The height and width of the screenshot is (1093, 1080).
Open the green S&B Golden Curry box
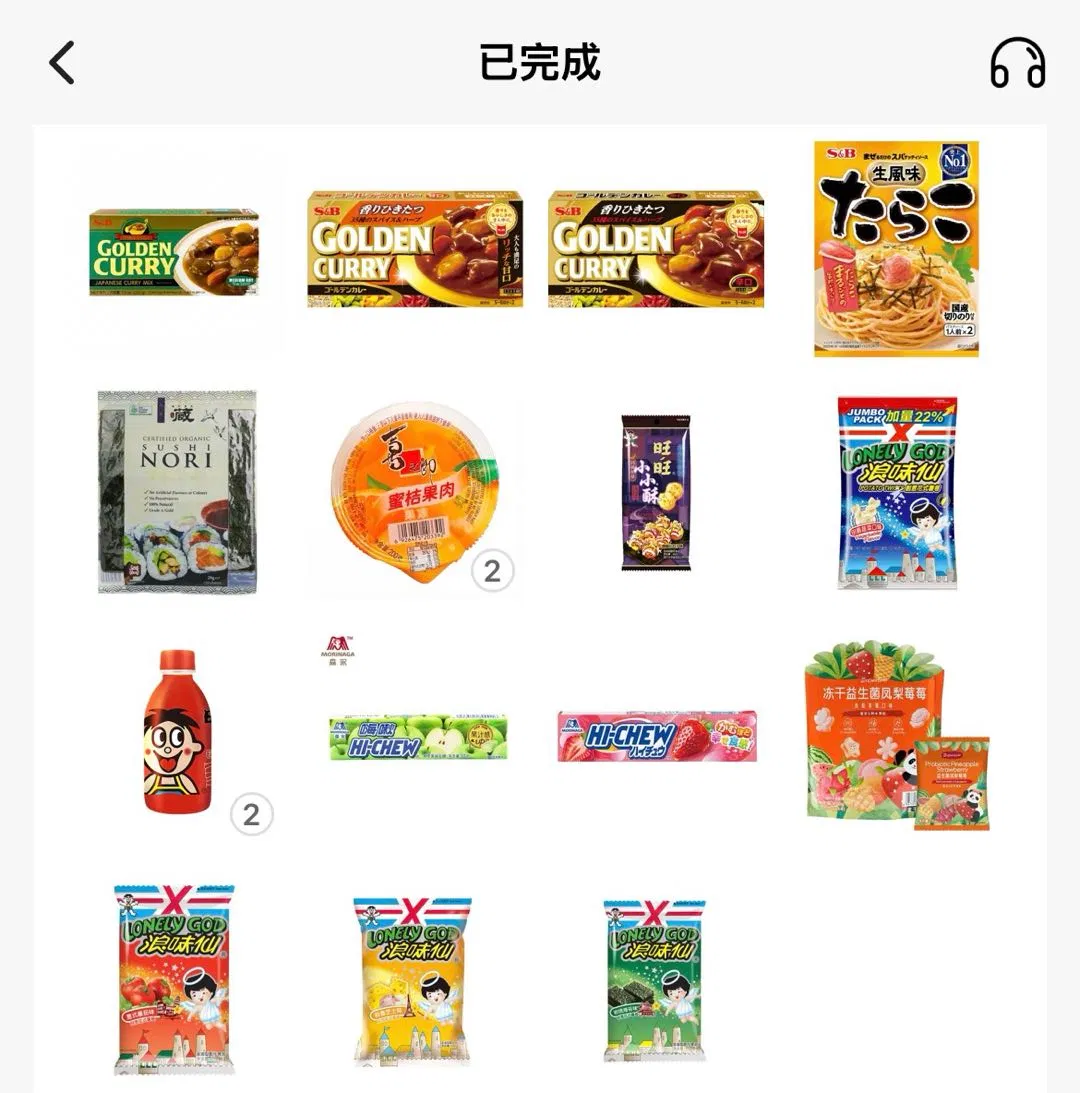pyautogui.click(x=174, y=252)
